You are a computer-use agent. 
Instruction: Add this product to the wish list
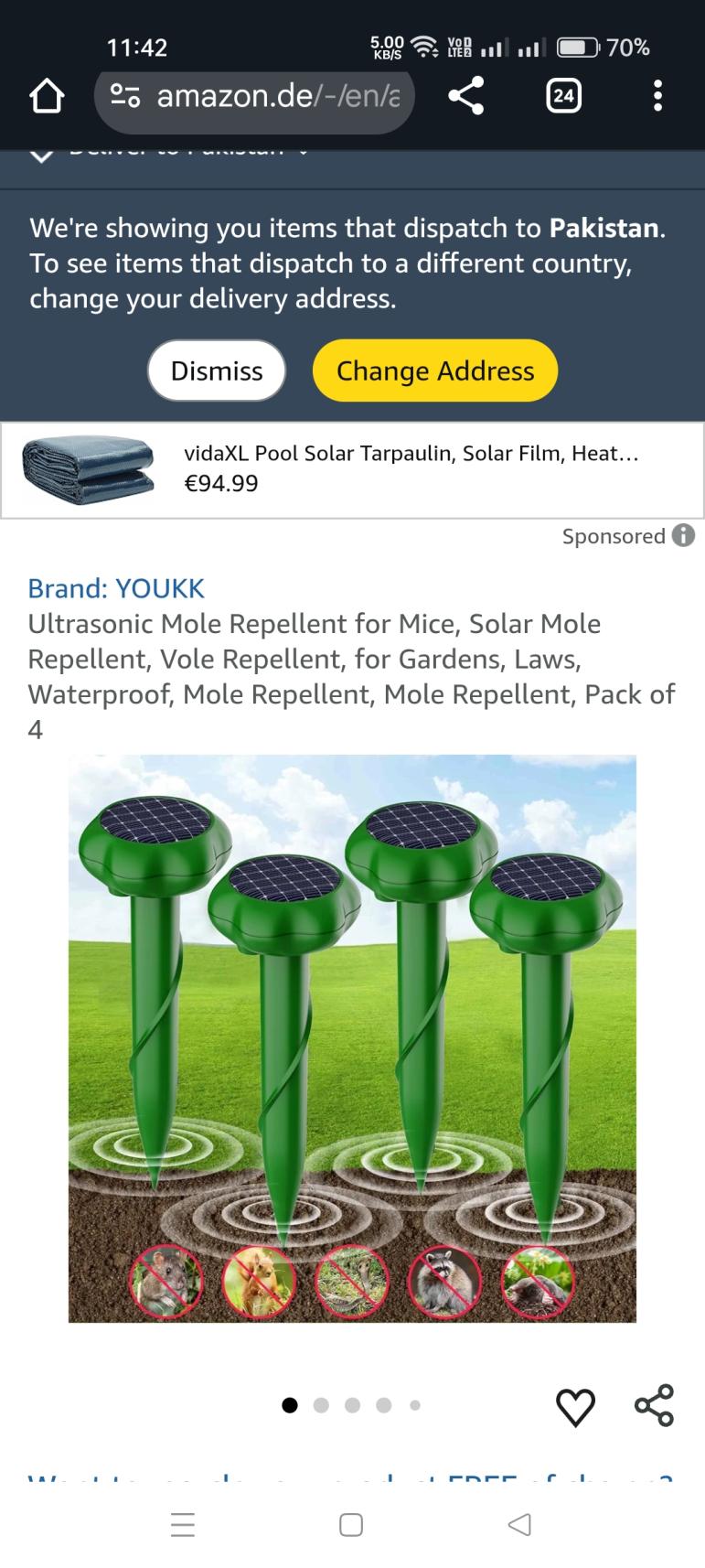(576, 1406)
